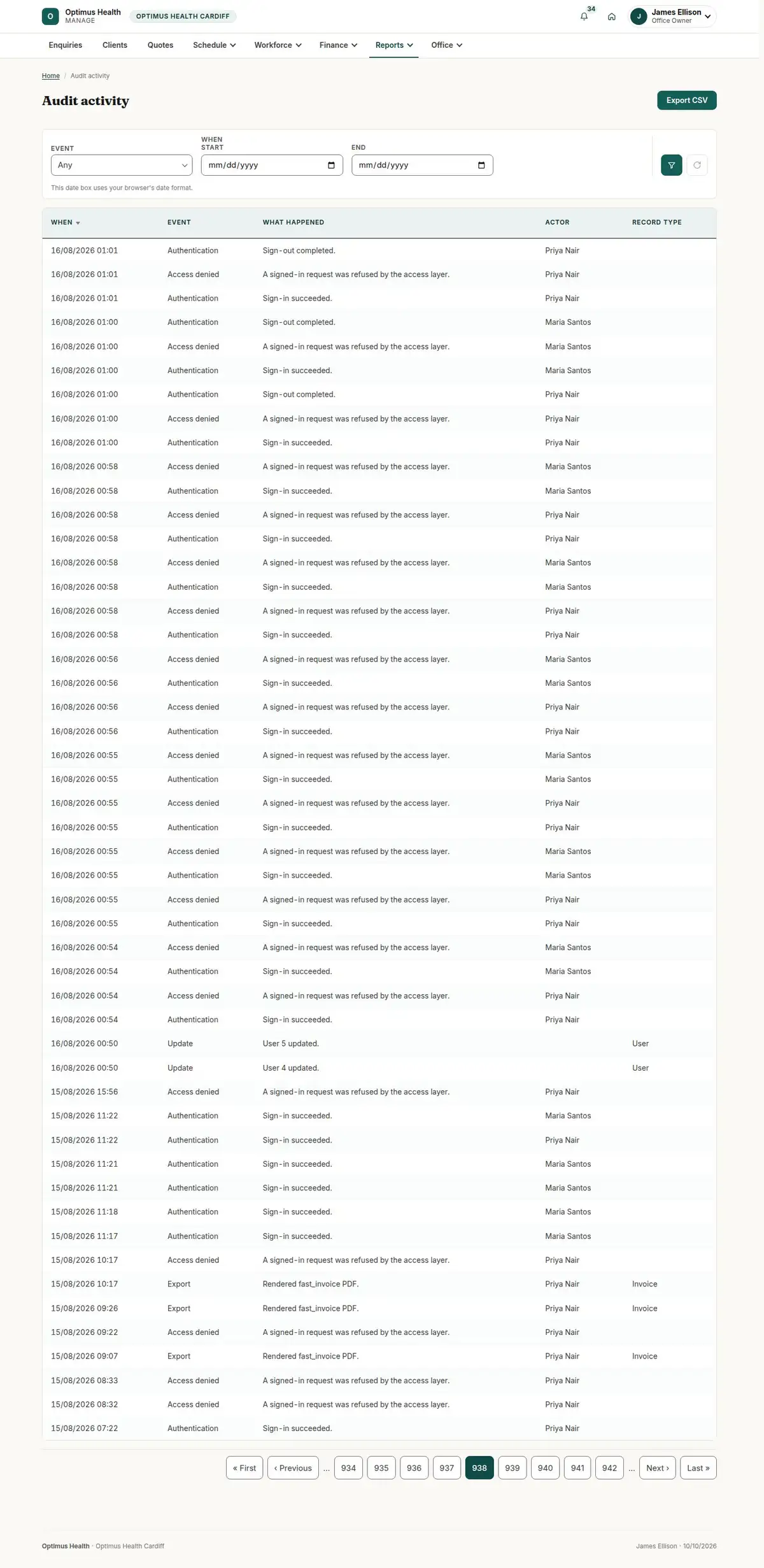The image size is (764, 1568).
Task: Open the Enquiries section
Action: [66, 45]
